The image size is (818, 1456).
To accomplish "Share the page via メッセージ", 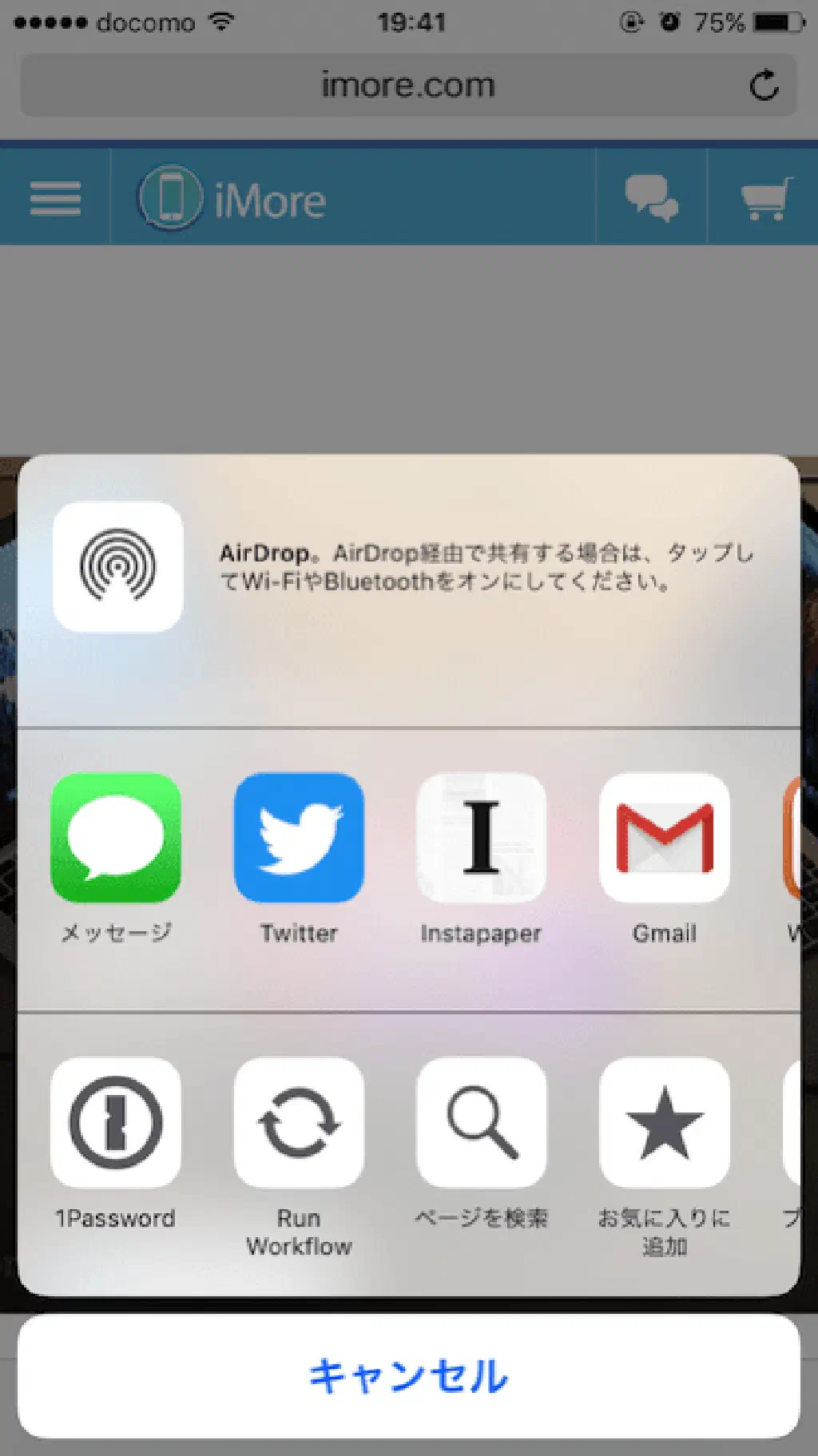I will pos(116,837).
